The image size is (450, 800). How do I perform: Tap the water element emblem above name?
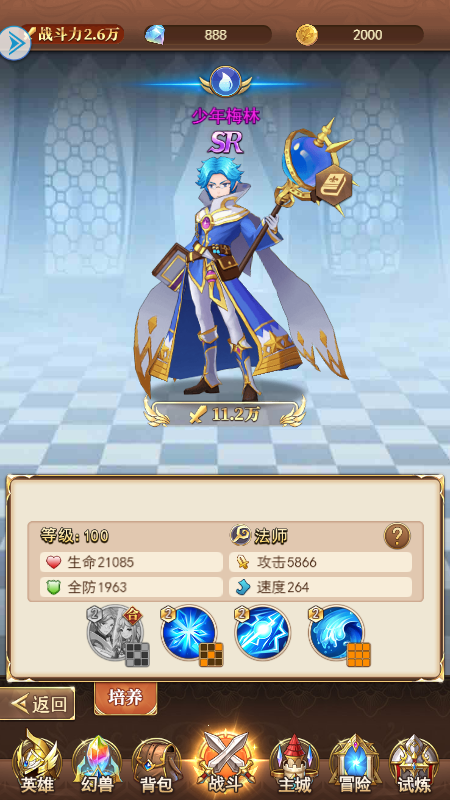click(225, 81)
